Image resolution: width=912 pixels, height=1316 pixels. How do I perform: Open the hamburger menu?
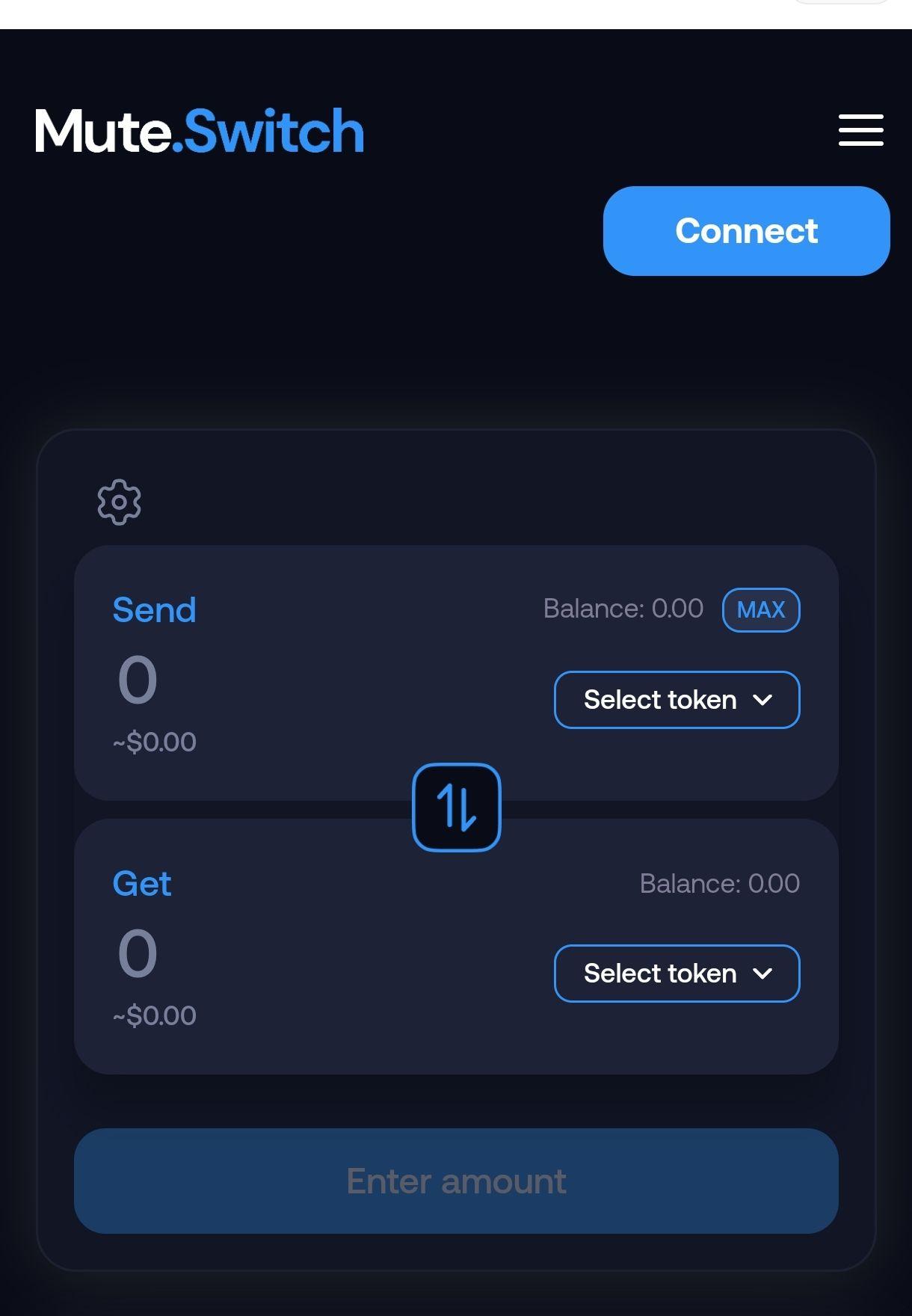[x=860, y=130]
